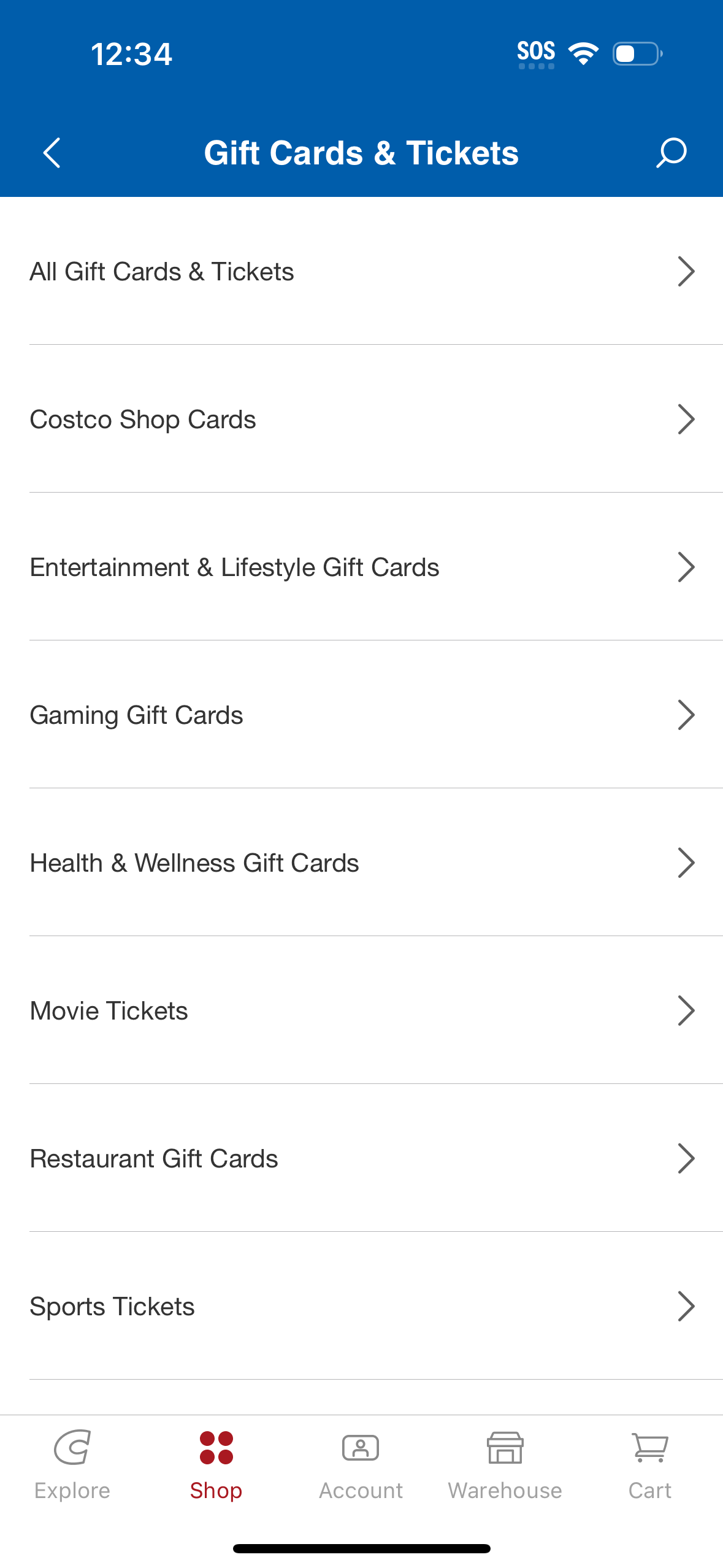
Task: Open Gaming Gift Cards via its chevron
Action: 686,715
